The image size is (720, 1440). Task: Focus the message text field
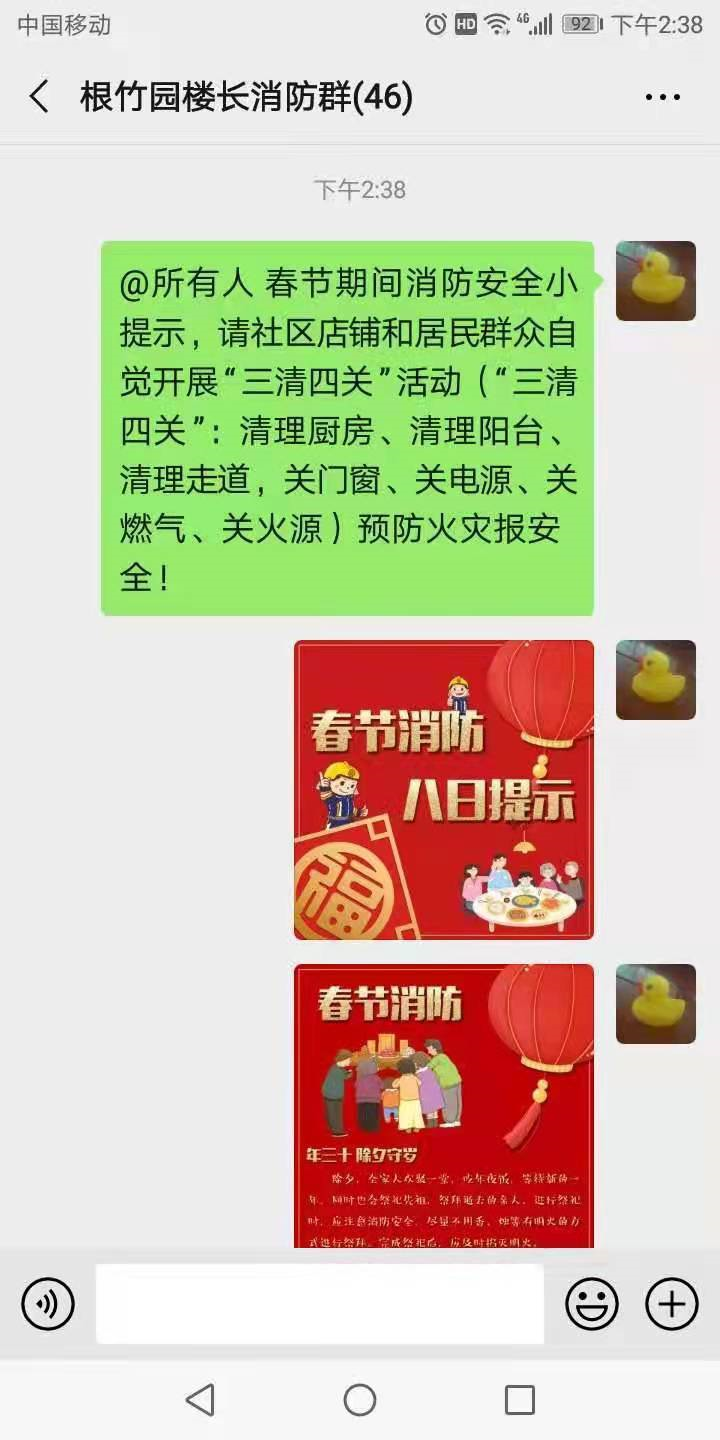pyautogui.click(x=320, y=1304)
